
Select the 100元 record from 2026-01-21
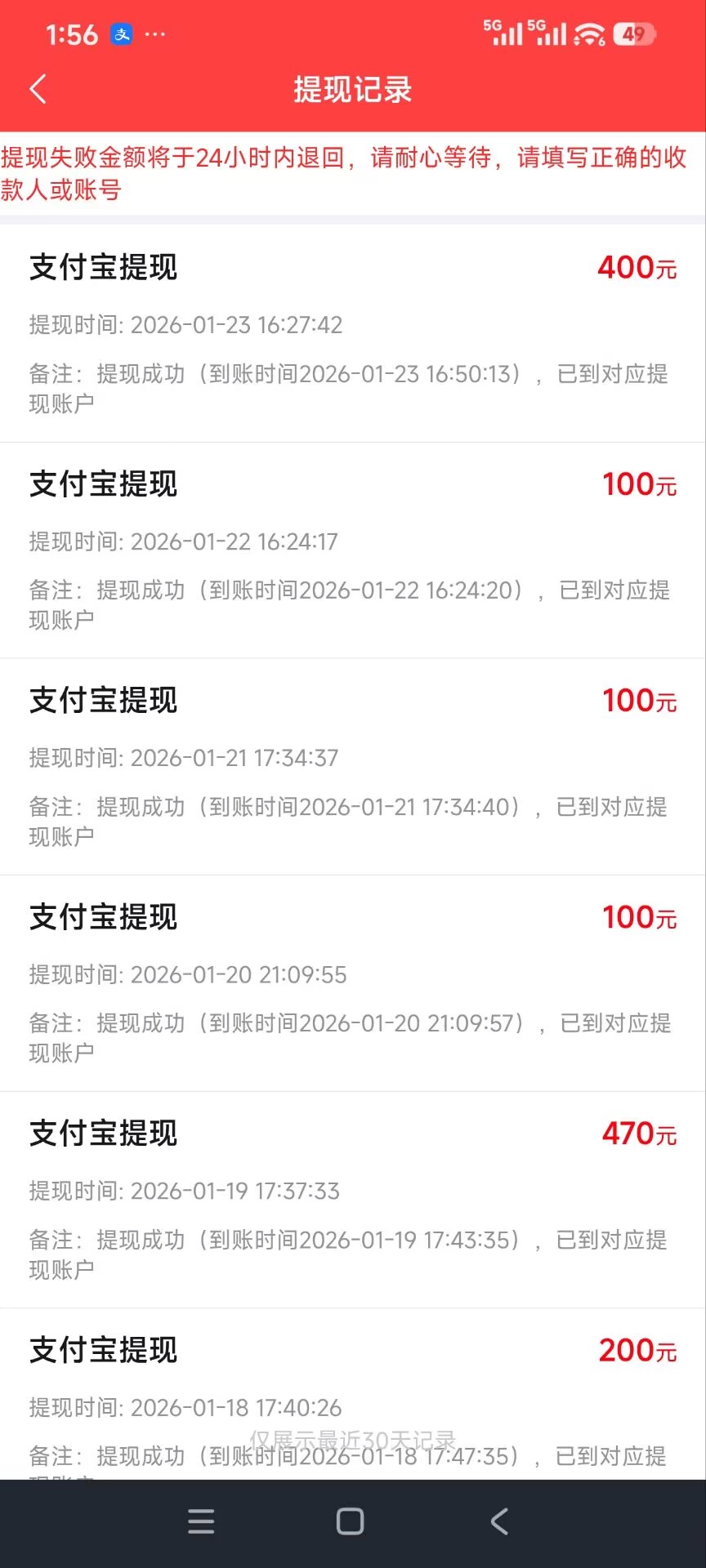pyautogui.click(x=353, y=759)
